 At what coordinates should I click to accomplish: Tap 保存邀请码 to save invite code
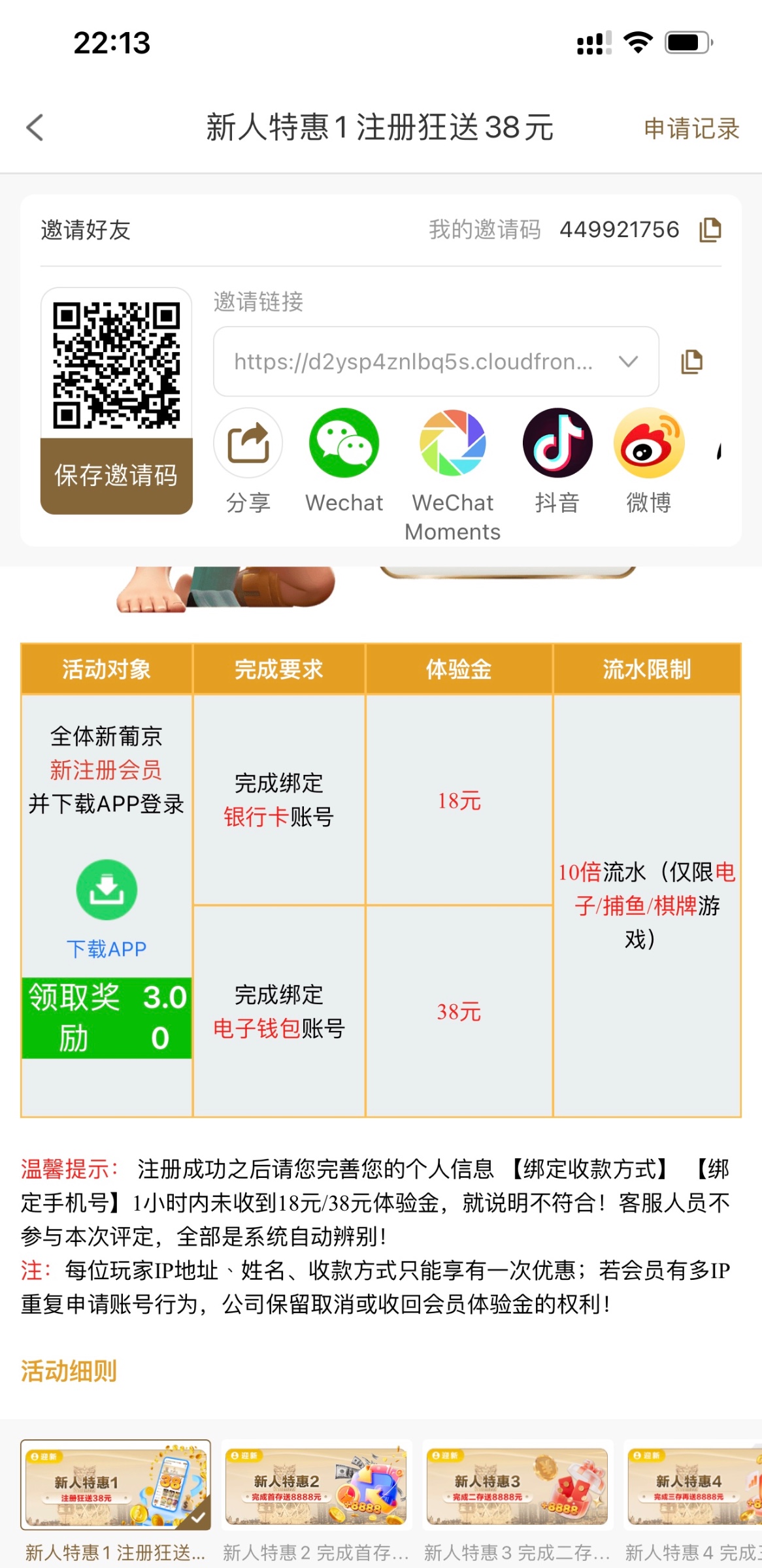coord(116,475)
